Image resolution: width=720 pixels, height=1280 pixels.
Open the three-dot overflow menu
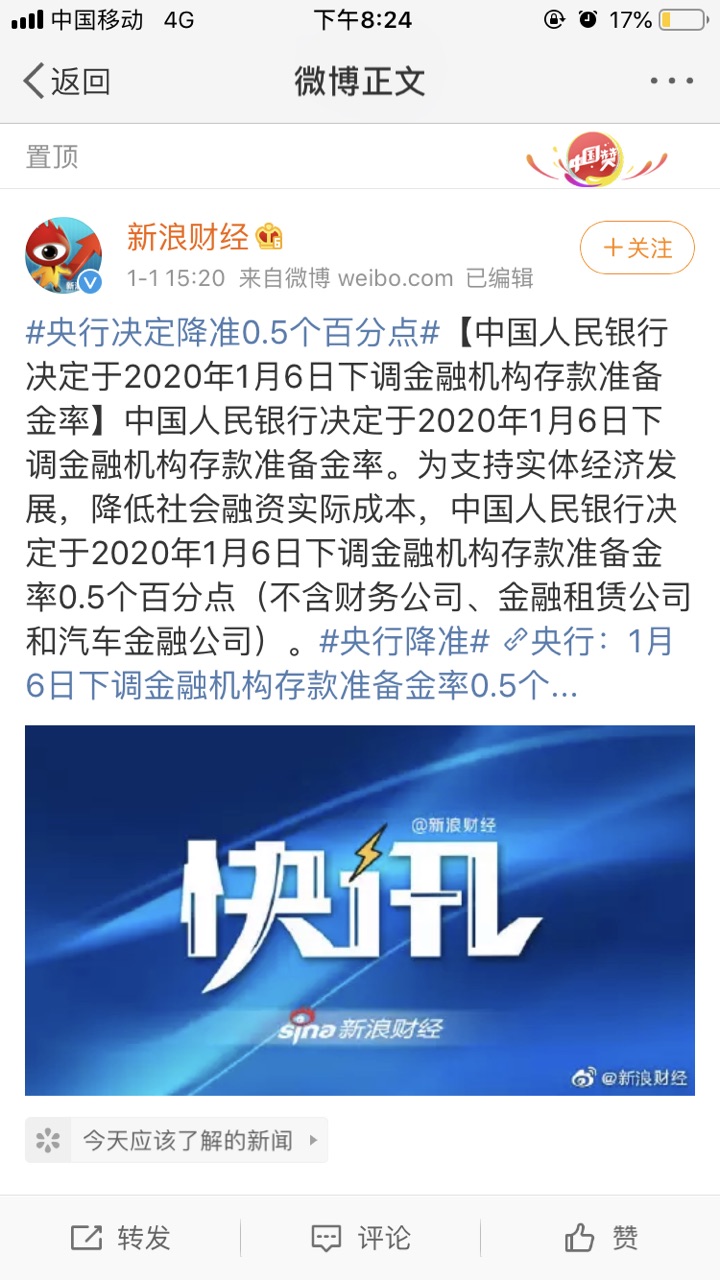tap(671, 81)
